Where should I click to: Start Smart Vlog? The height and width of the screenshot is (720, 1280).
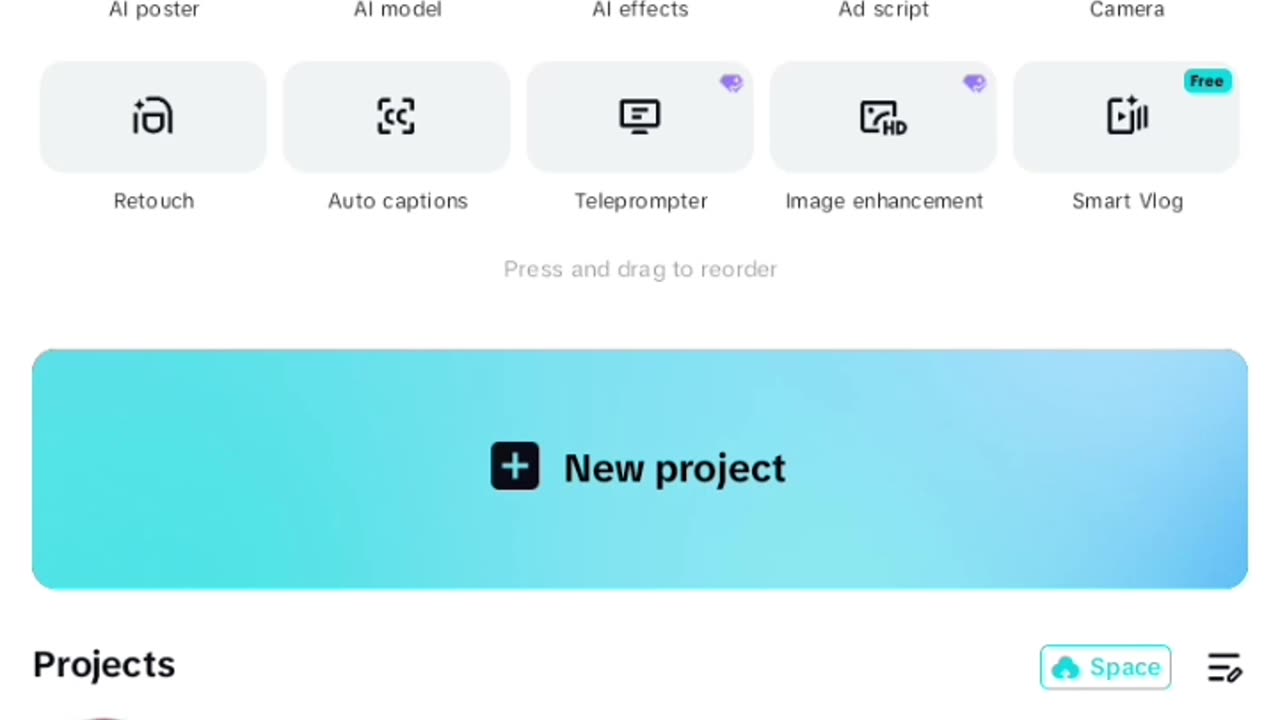coord(1127,117)
